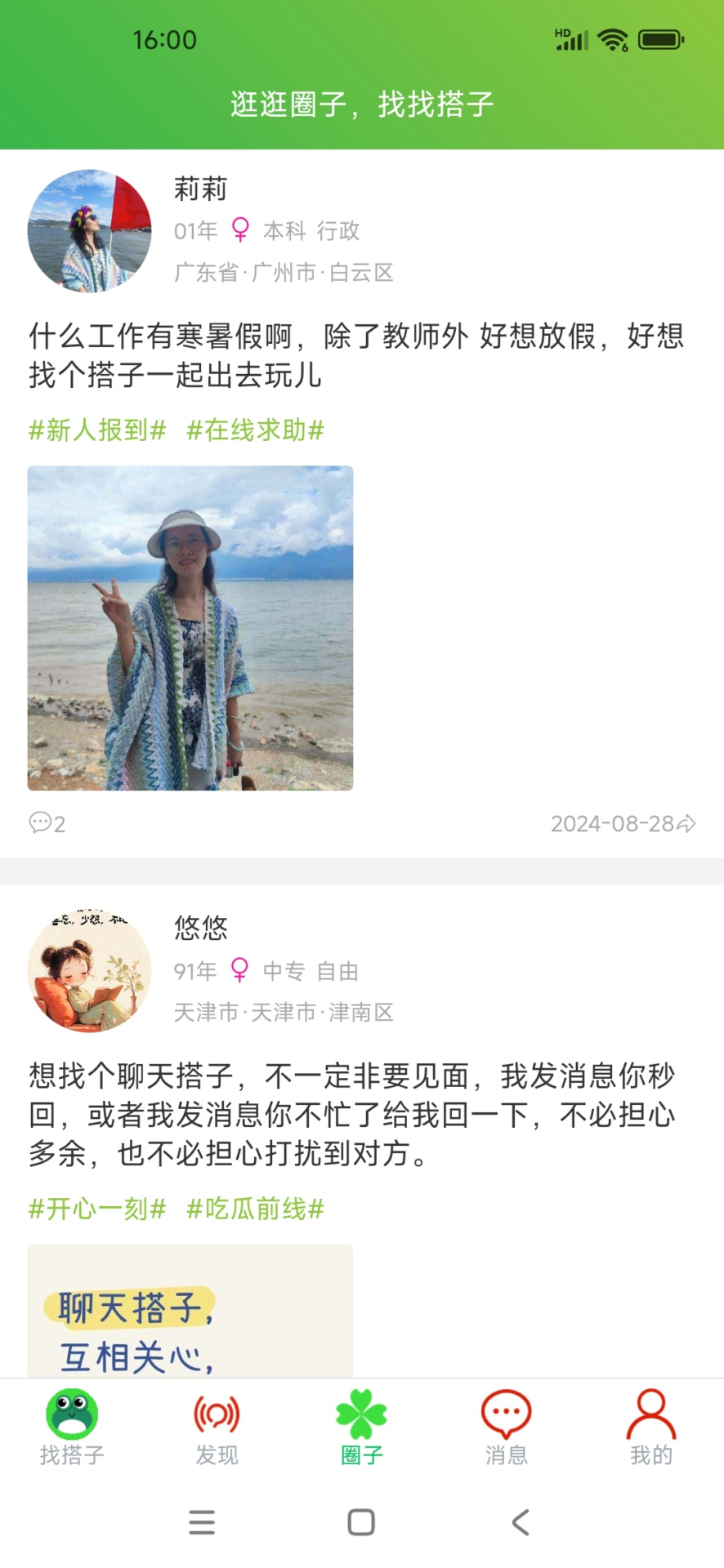The image size is (724, 1568).
Task: Tap the share arrow icon next to 2024-08-28
Action: pos(686,823)
